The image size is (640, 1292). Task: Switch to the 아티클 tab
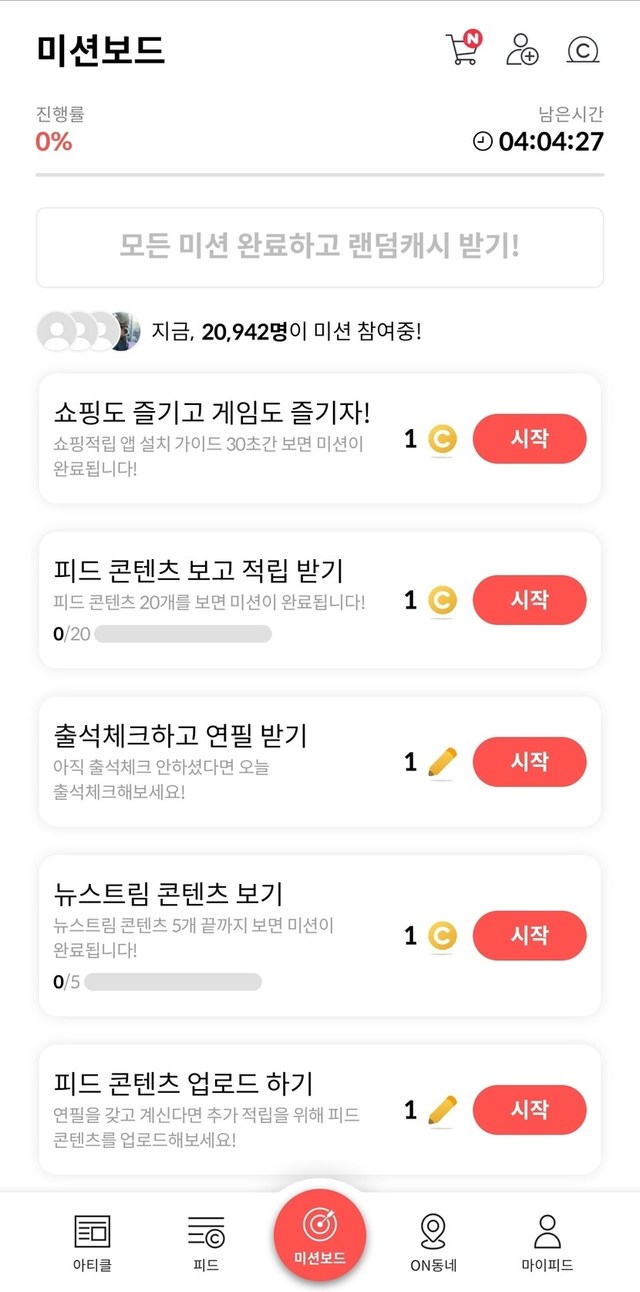pyautogui.click(x=92, y=1241)
